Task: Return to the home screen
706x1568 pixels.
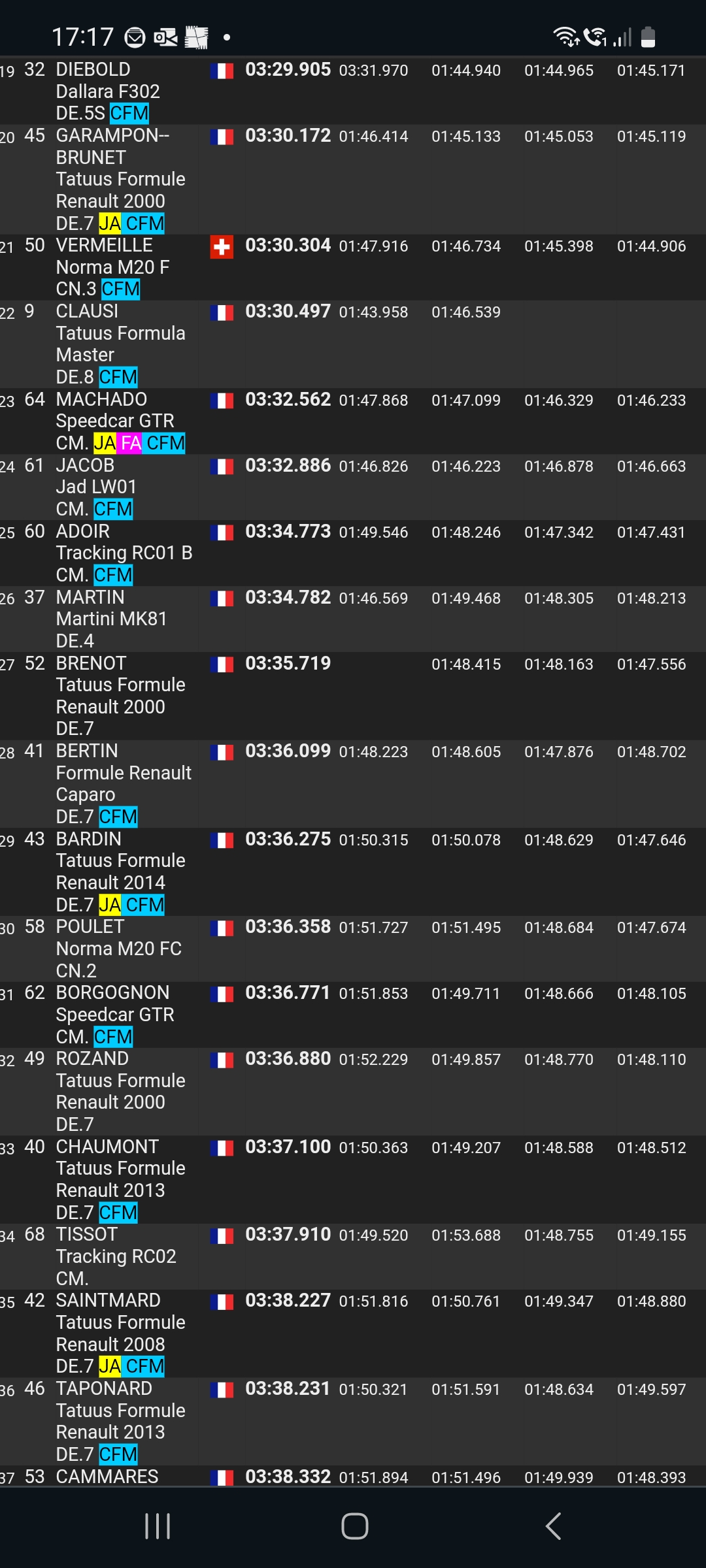Action: (354, 1526)
